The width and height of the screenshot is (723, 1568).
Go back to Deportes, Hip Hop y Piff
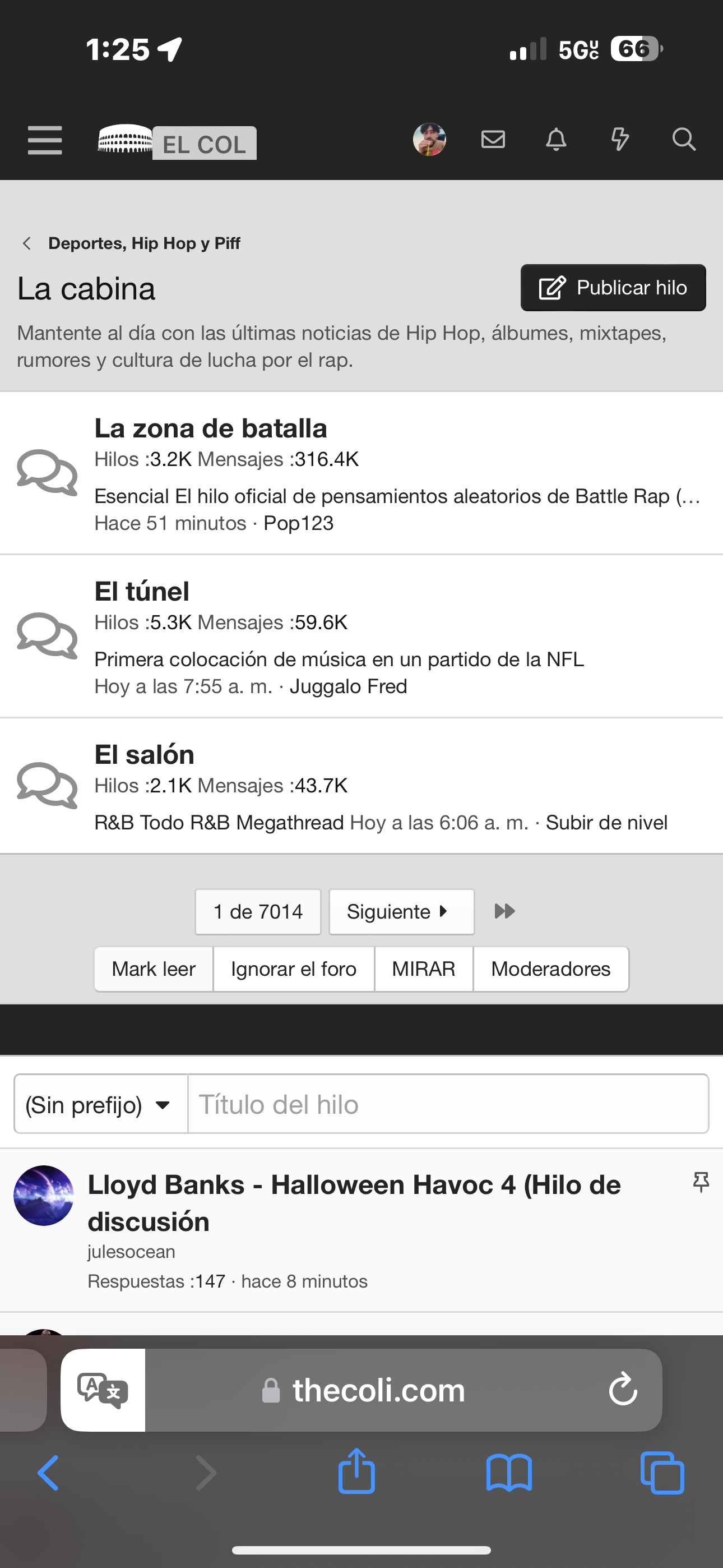point(143,243)
